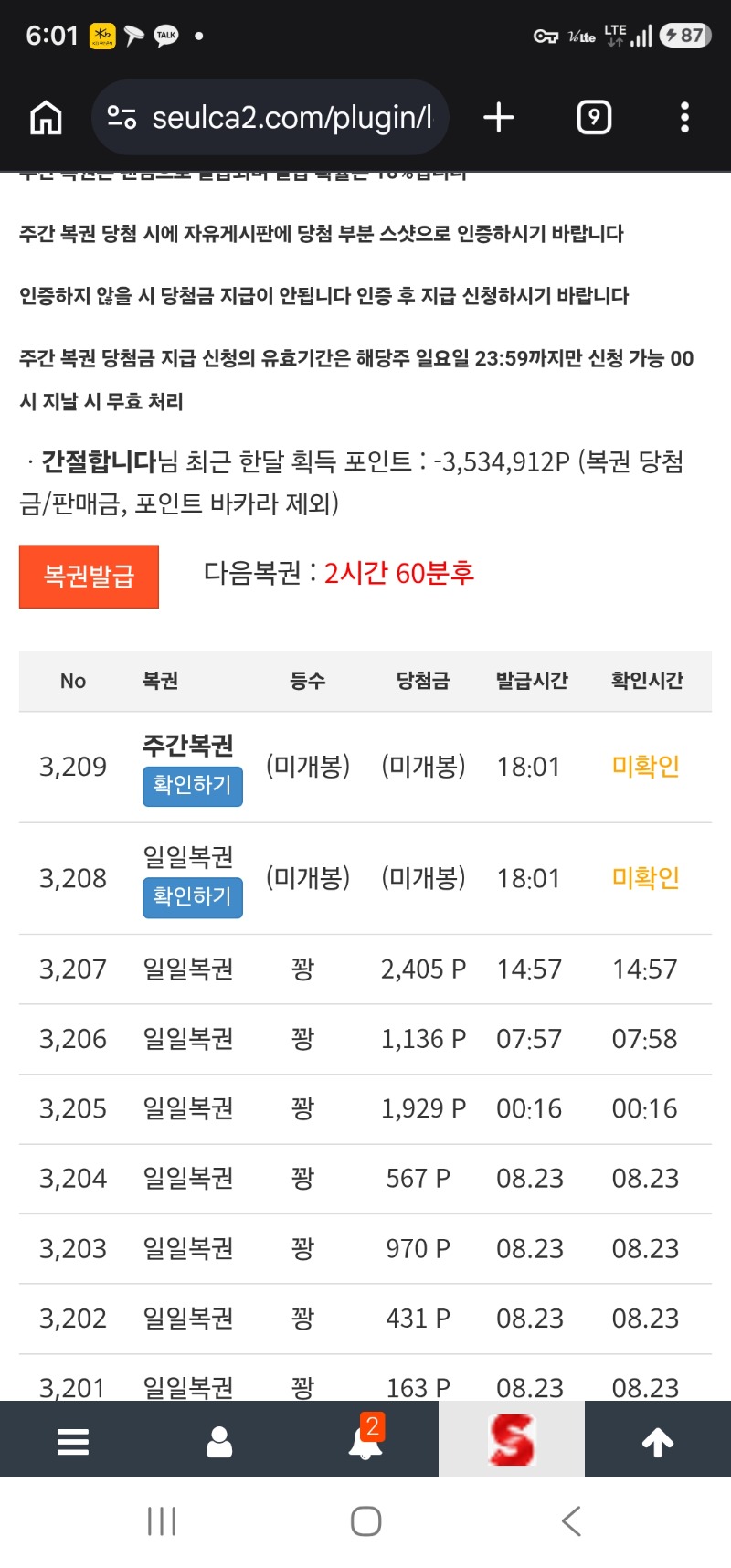Open the hamburger menu in bottom bar

73,1442
